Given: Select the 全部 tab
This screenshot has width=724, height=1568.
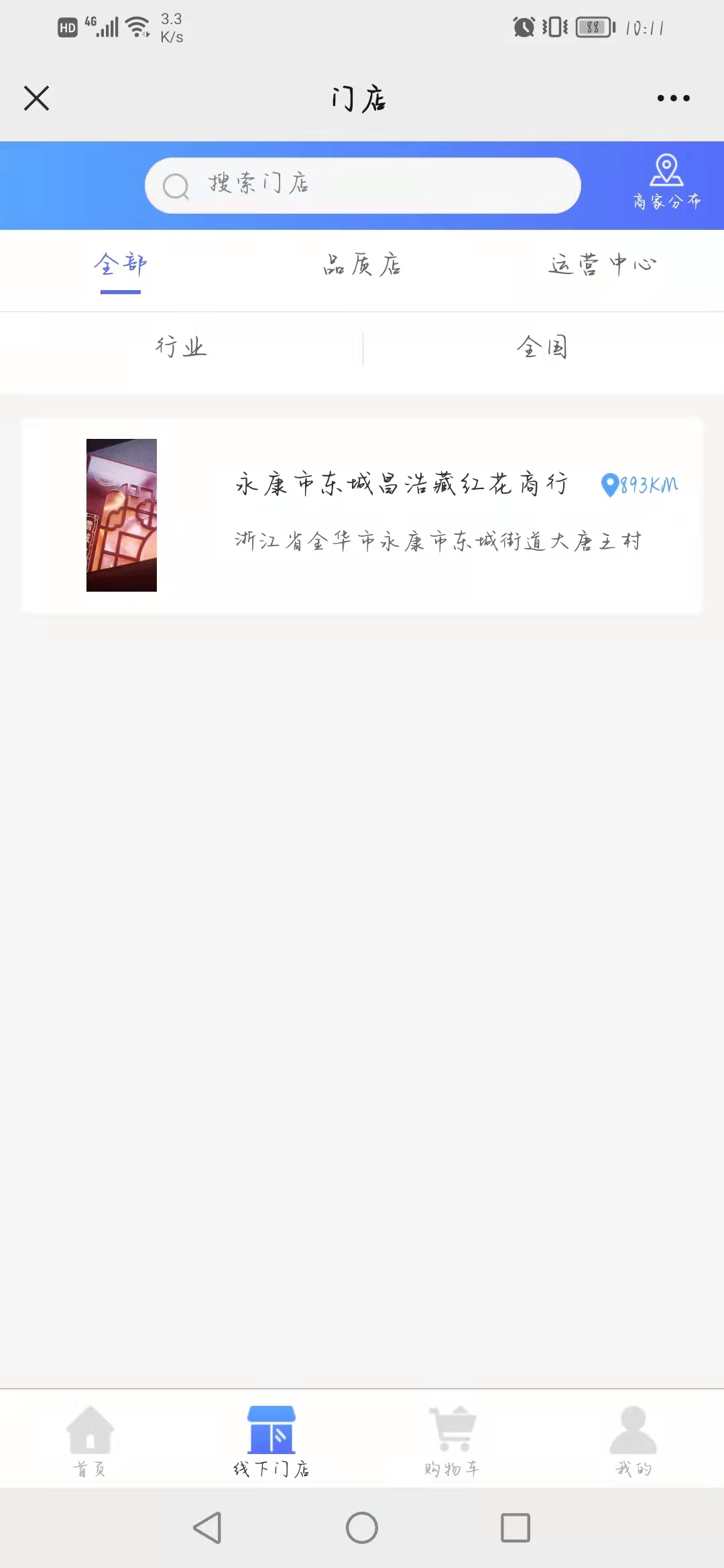Looking at the screenshot, I should 121,265.
